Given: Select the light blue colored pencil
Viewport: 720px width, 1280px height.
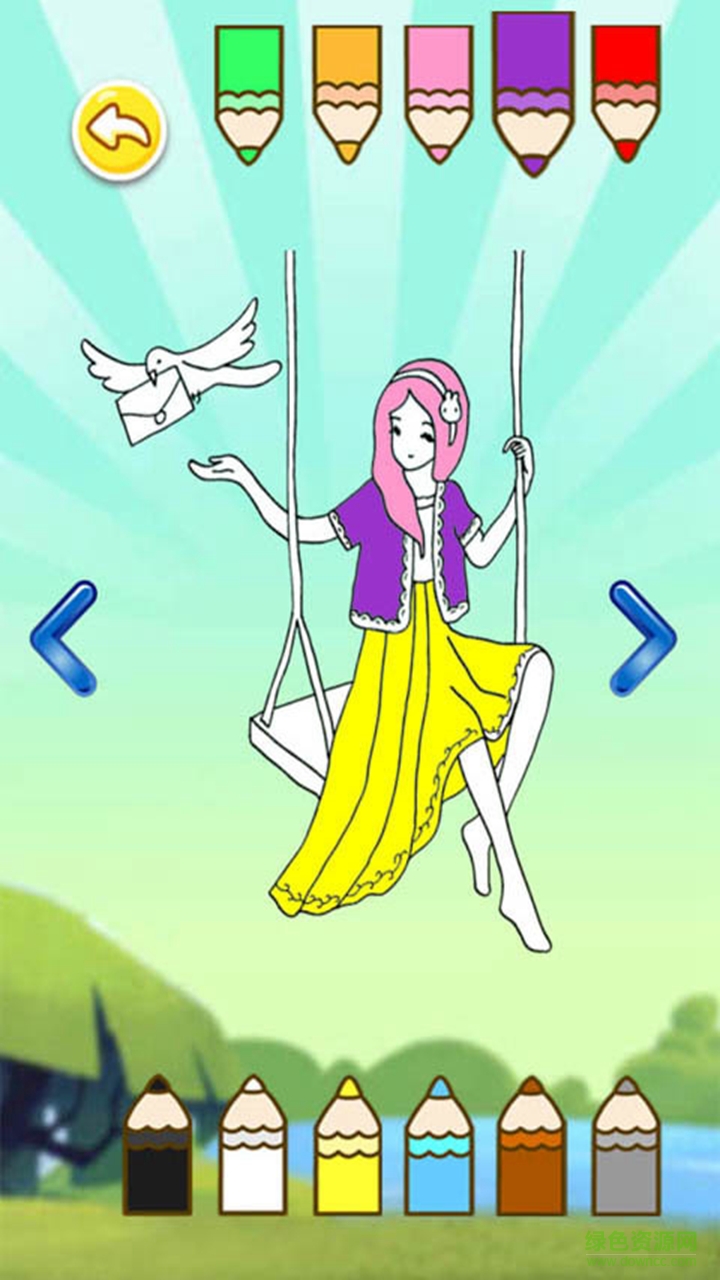Looking at the screenshot, I should [439, 1148].
